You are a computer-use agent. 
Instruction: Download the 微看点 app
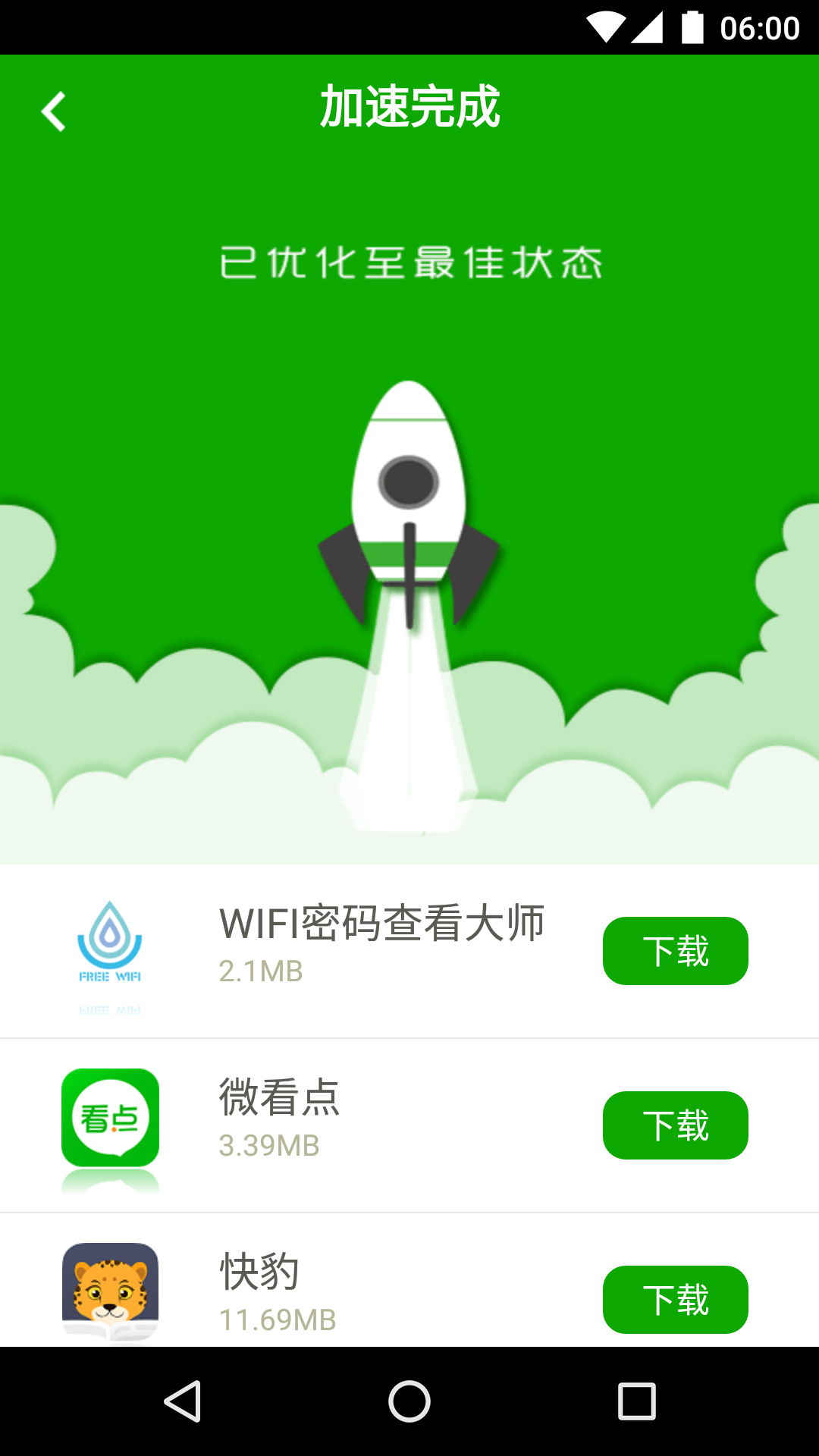[675, 1125]
